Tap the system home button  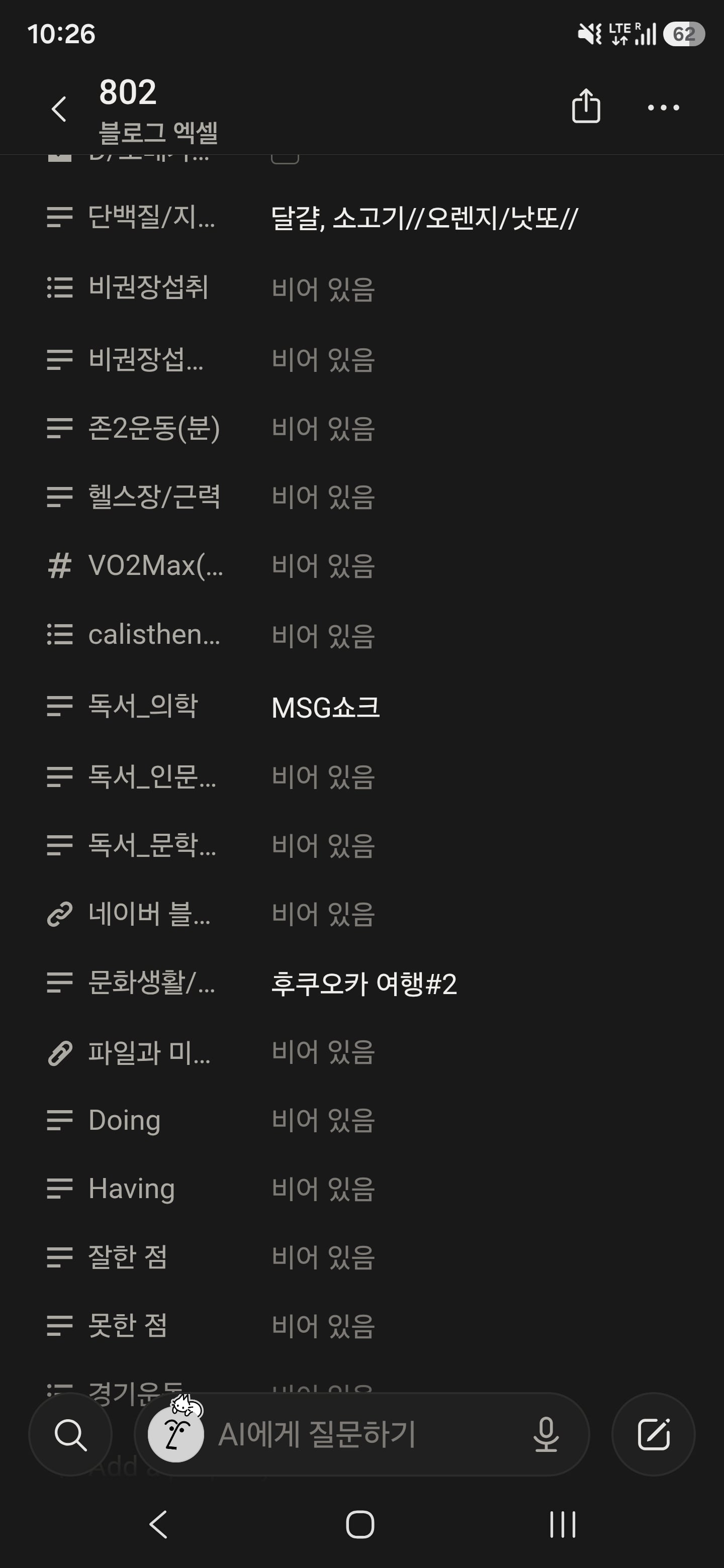coord(360,1525)
